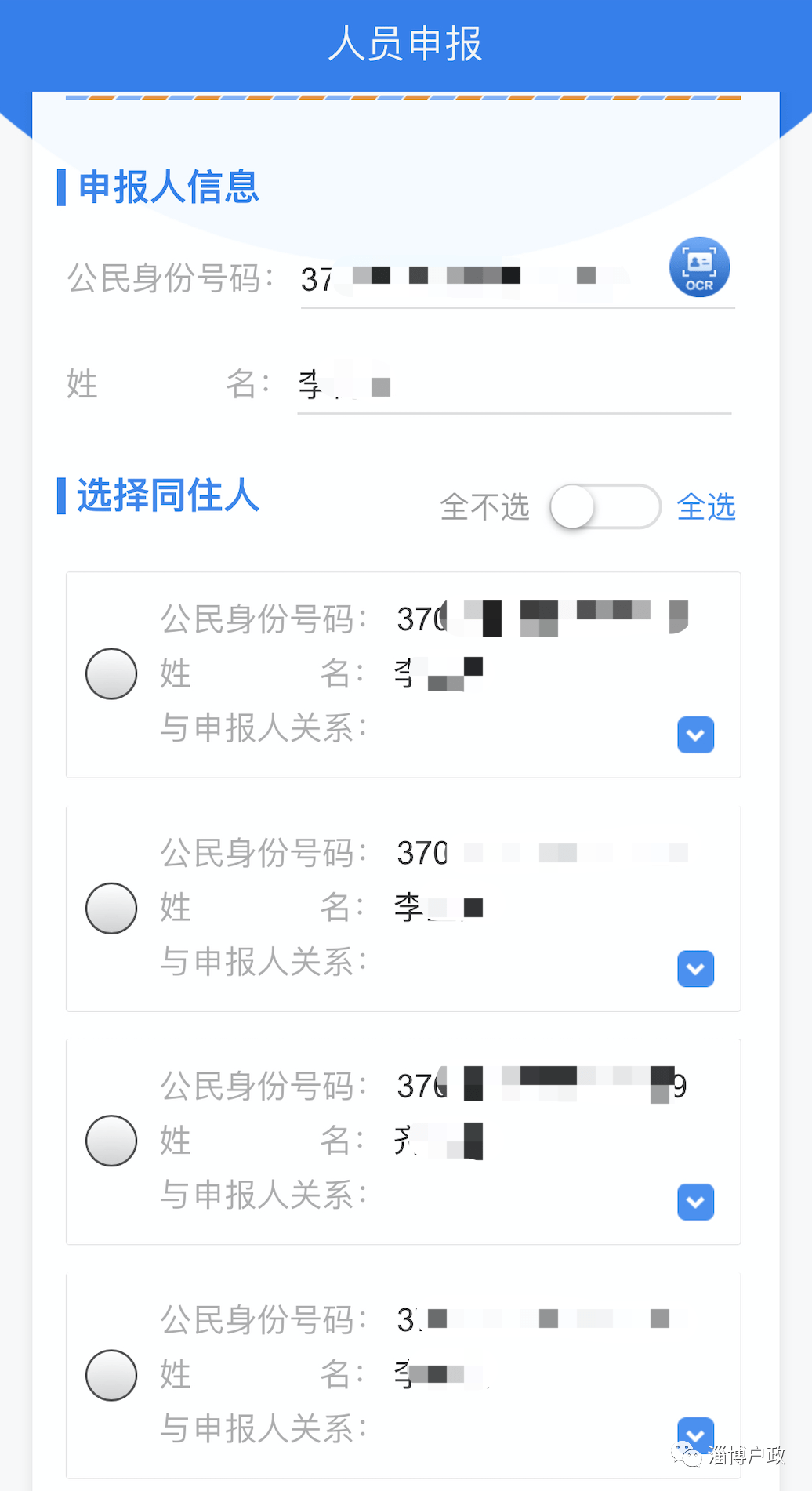Screen dimensions: 812x1491
Task: Select the first cohabitant radio button
Action: pos(111,673)
